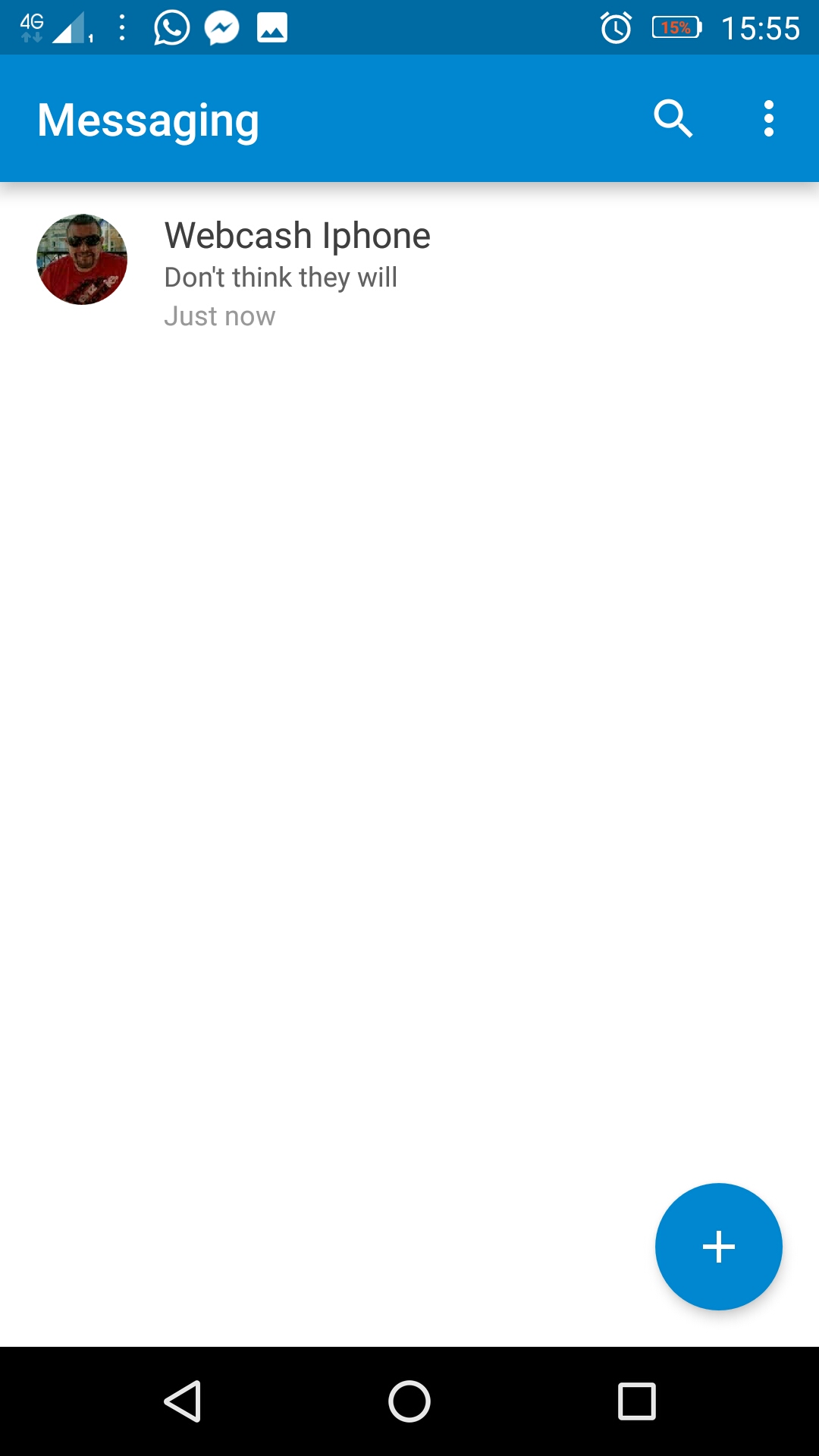Go to the home screen

pyautogui.click(x=409, y=1401)
